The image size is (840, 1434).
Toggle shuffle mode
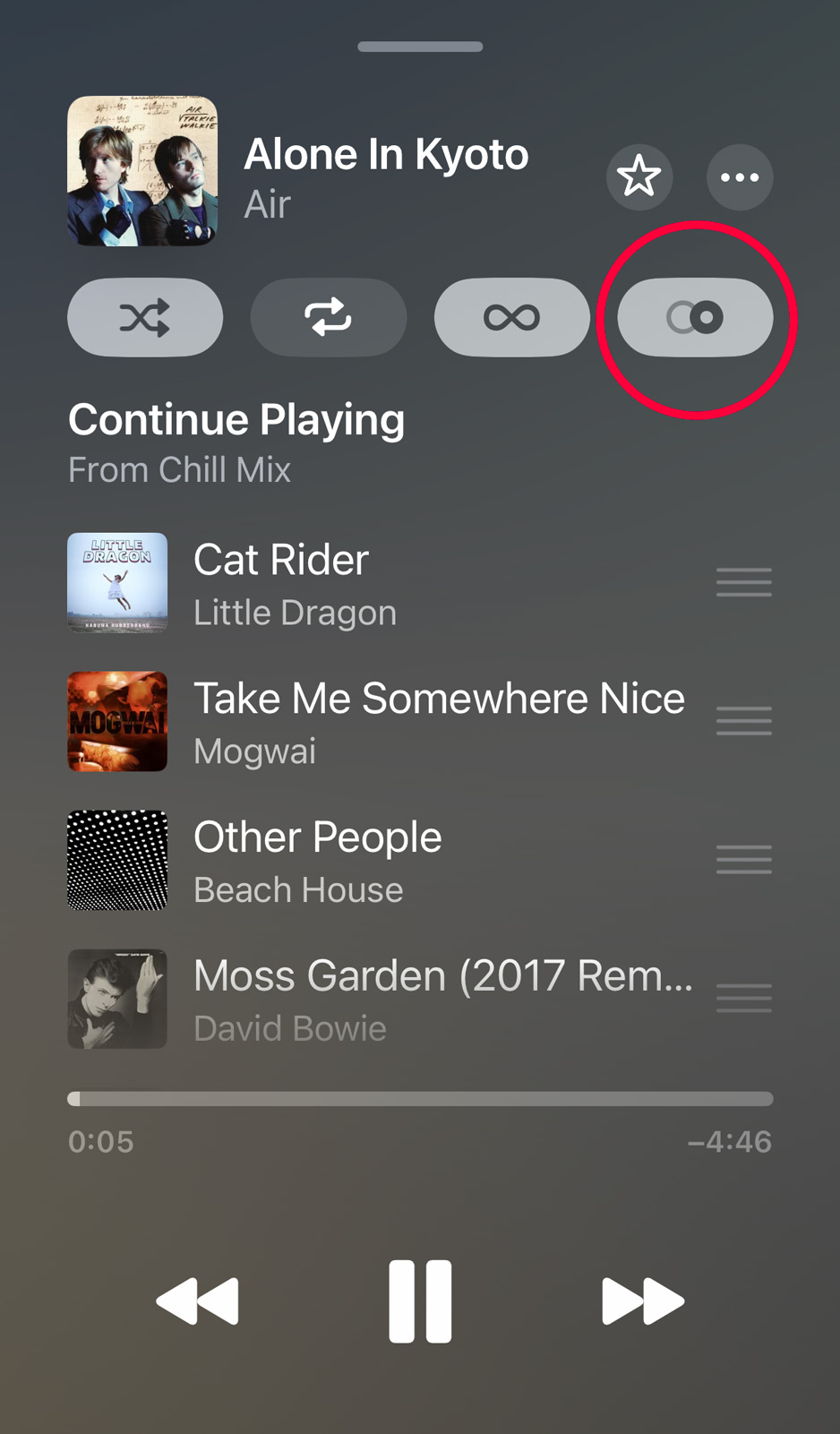(145, 317)
